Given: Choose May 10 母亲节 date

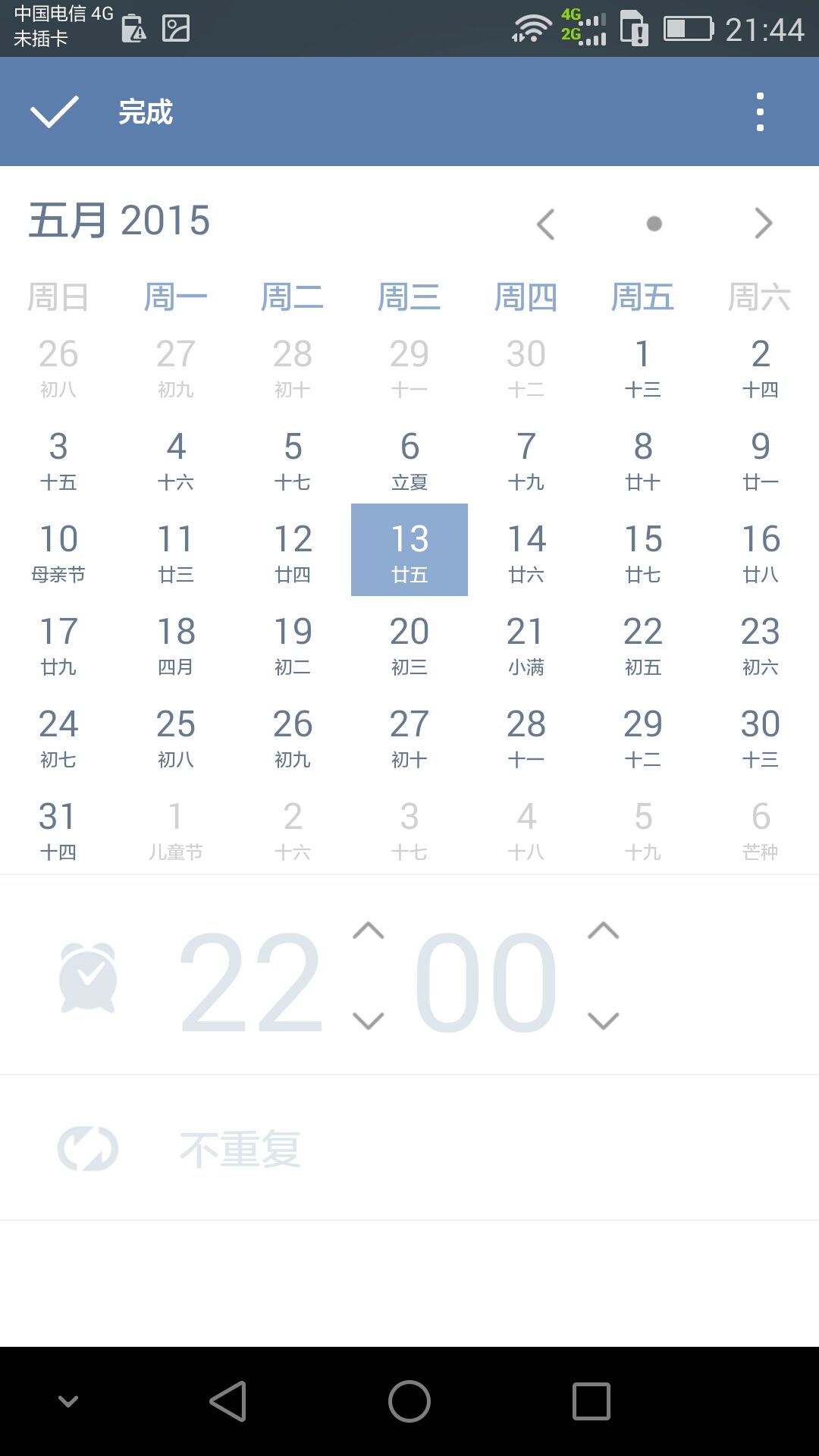Looking at the screenshot, I should [58, 551].
